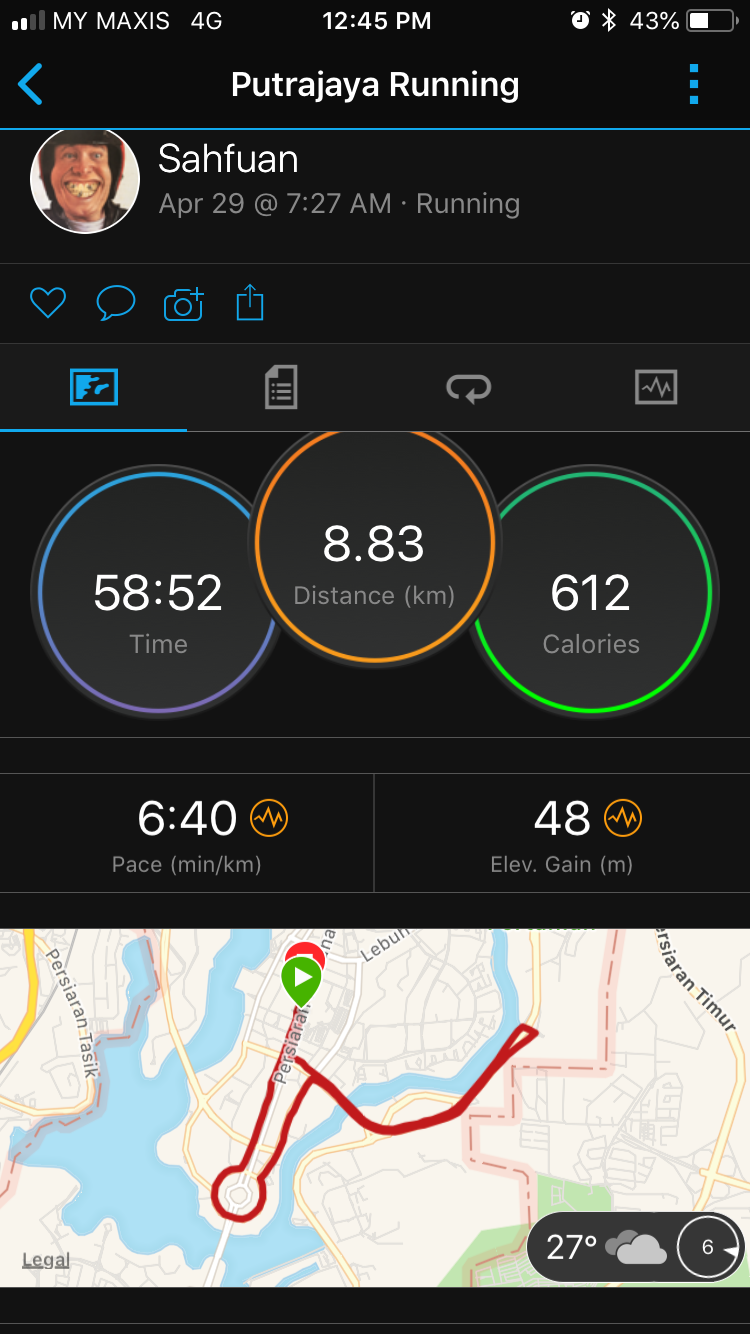
Task: Switch to the stats details tab
Action: (x=281, y=387)
